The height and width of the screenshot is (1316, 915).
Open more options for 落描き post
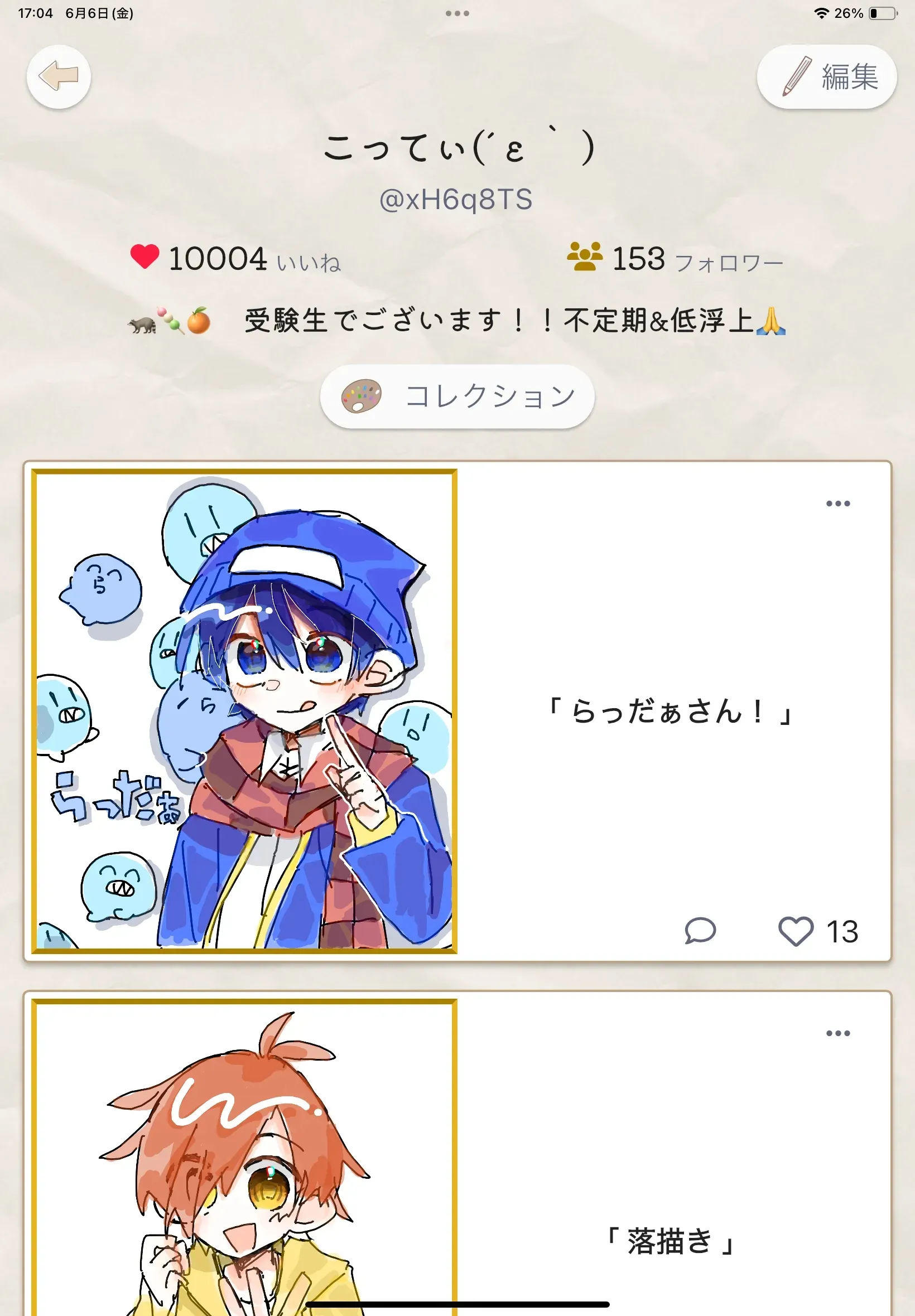pyautogui.click(x=837, y=1033)
